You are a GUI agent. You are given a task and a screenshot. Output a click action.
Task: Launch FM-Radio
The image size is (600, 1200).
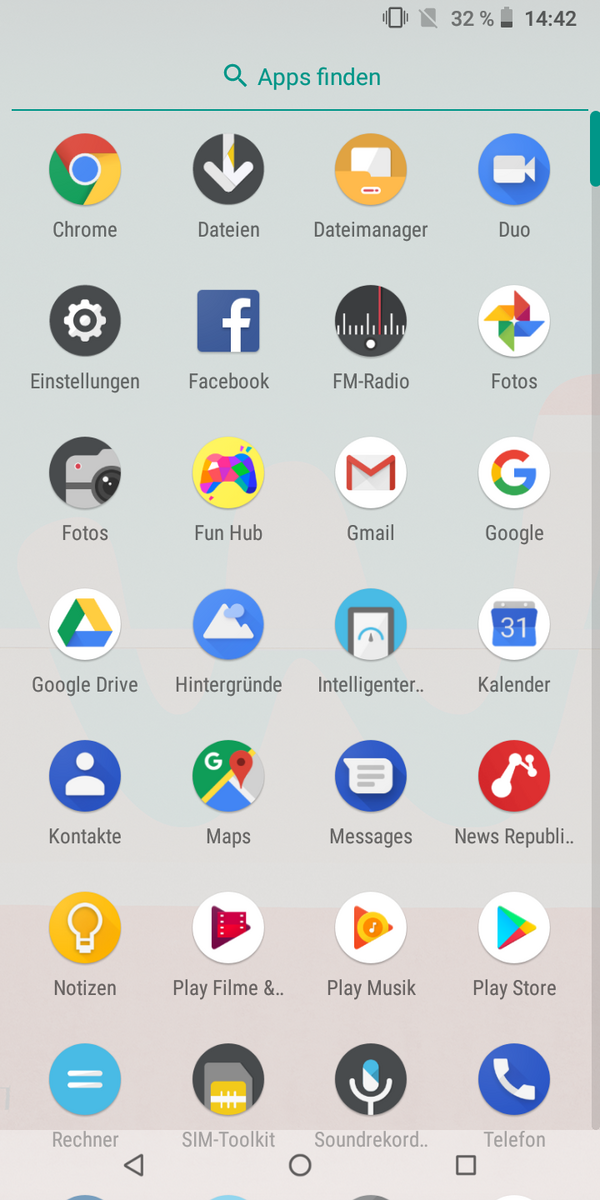pos(370,322)
